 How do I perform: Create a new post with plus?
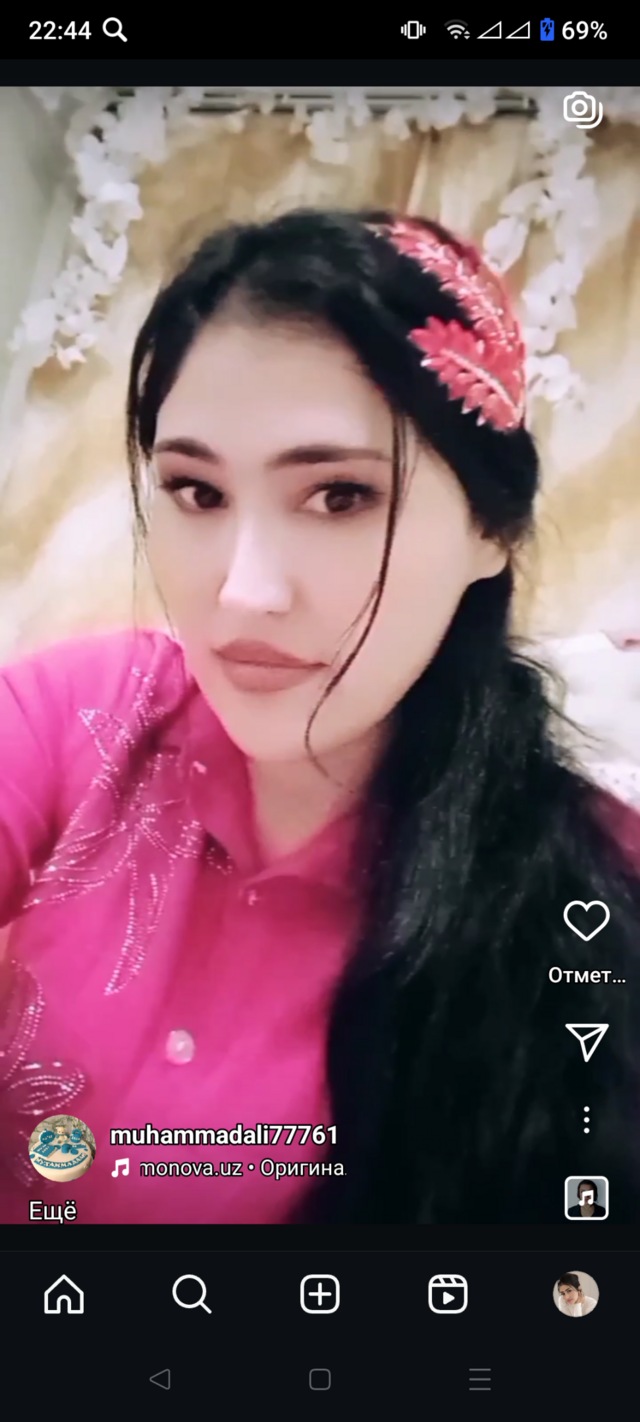[320, 1294]
